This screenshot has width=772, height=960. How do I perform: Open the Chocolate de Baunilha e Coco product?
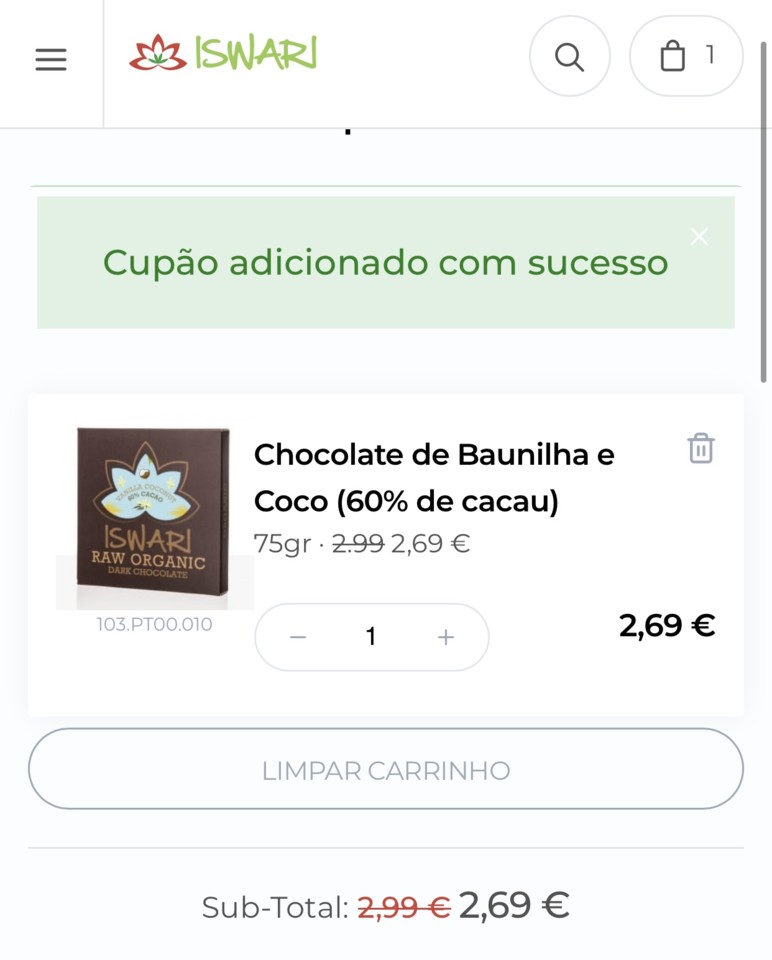434,477
